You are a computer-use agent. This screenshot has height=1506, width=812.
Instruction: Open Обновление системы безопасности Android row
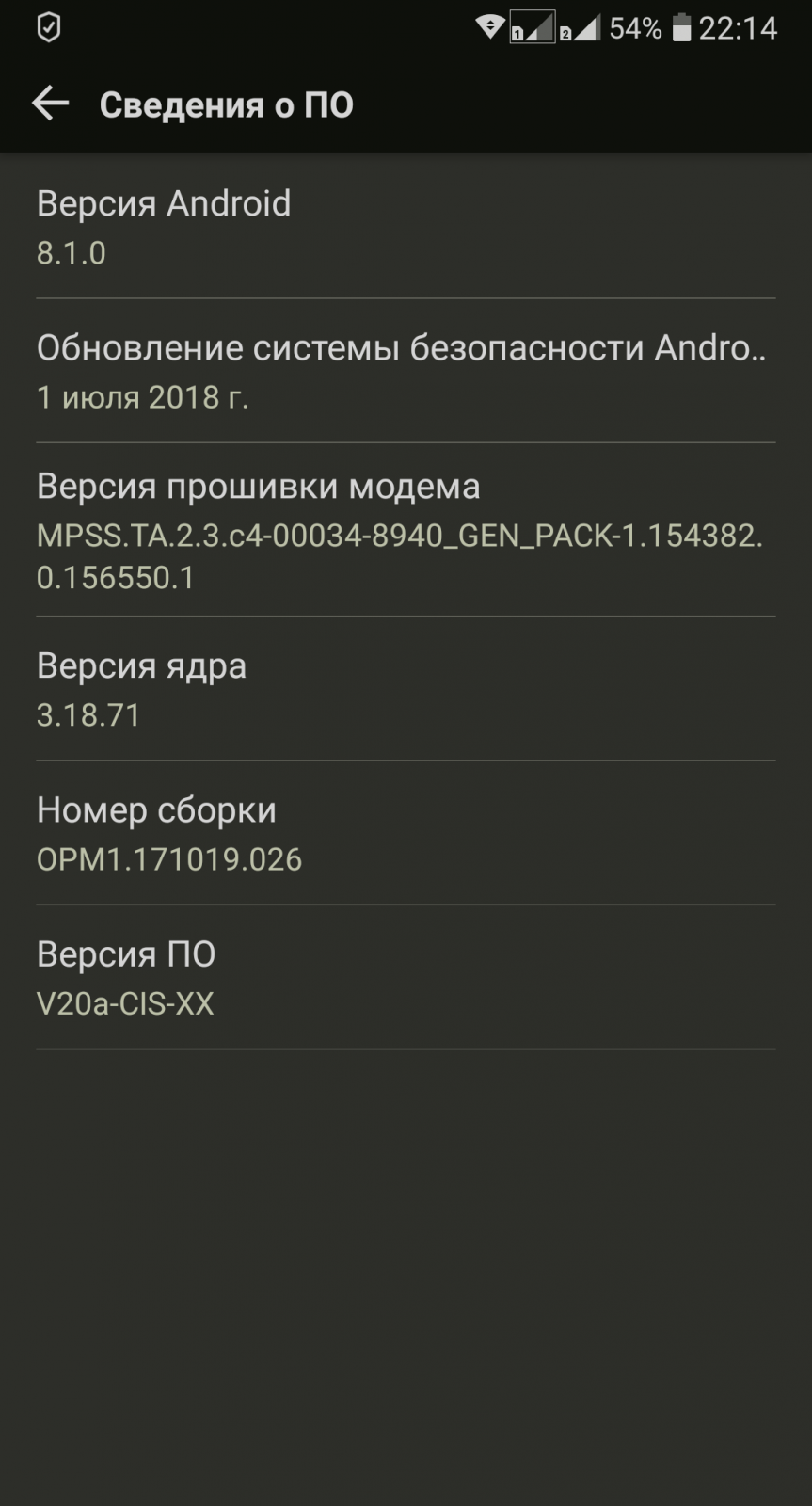405,371
